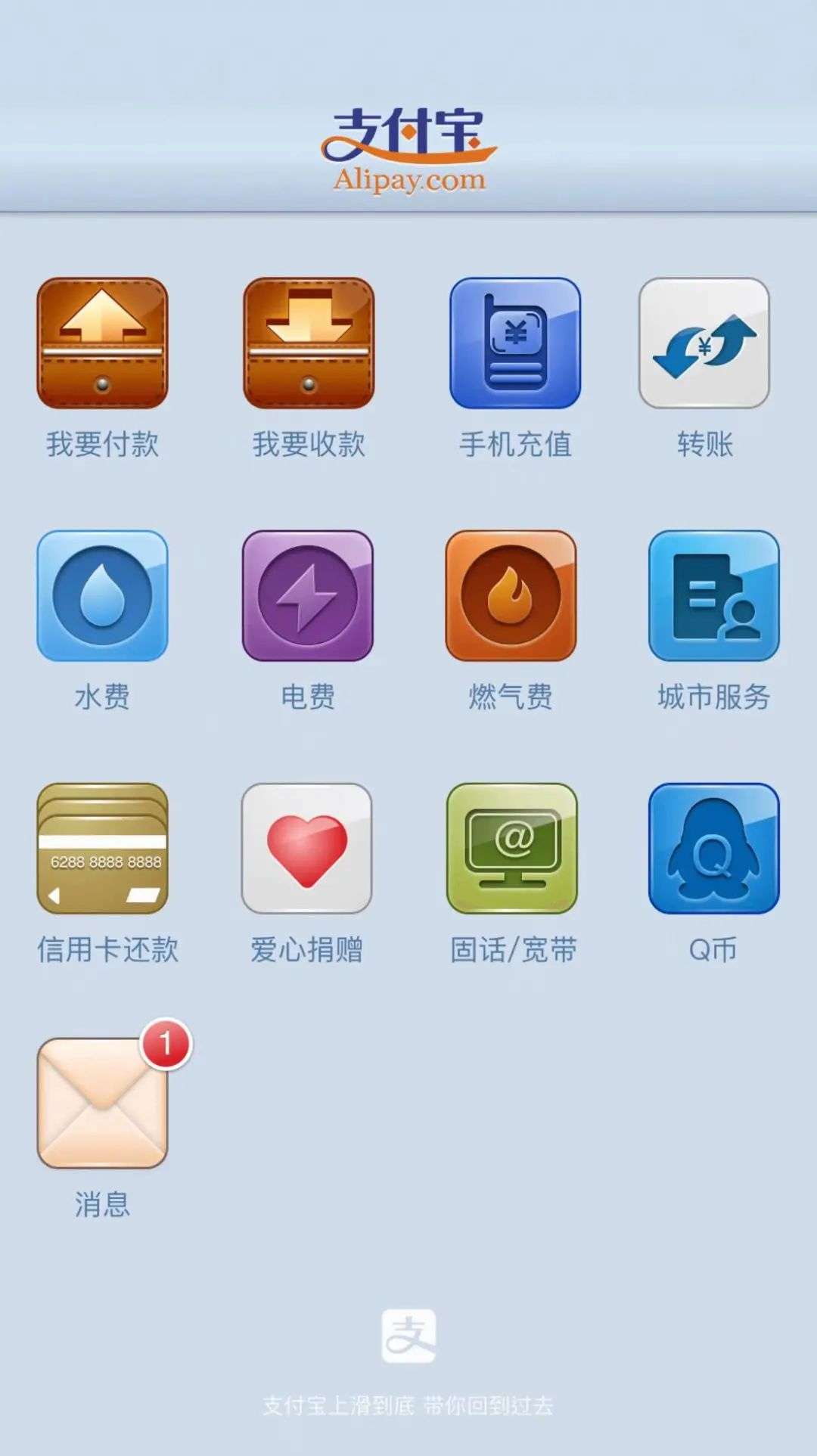Screen dimensions: 817x1456
Task: Open 我要付款 to make a payment
Action: pos(102,343)
